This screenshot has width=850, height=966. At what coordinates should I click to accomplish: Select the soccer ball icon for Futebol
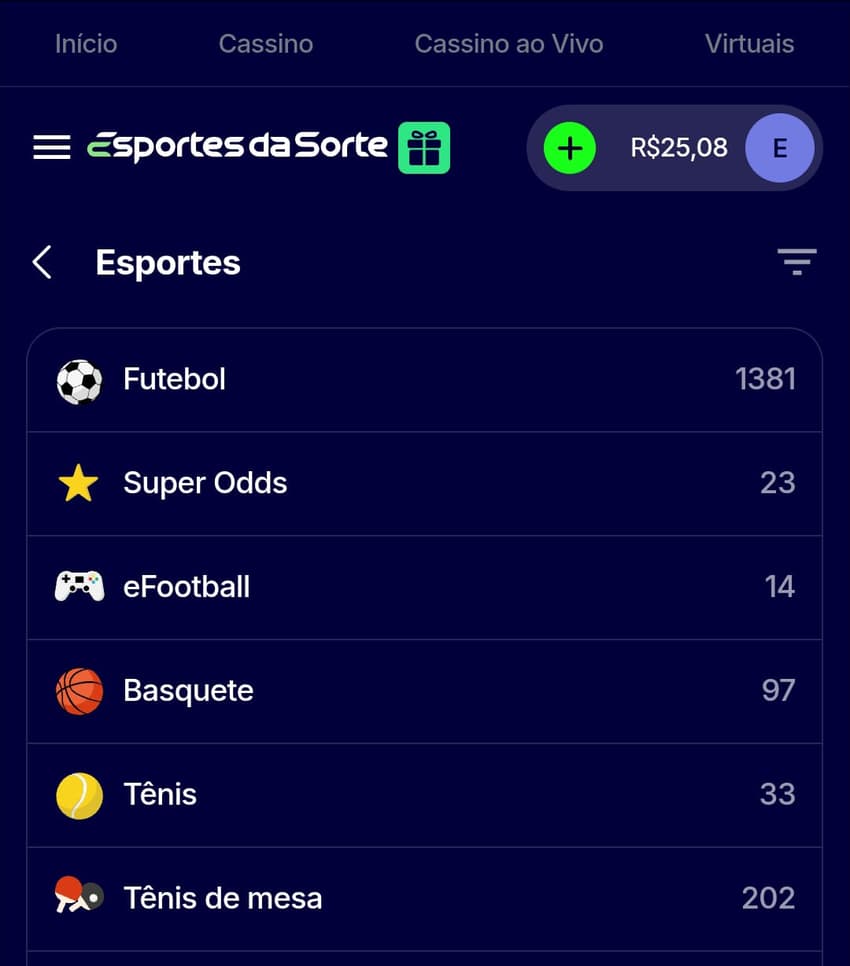(77, 380)
